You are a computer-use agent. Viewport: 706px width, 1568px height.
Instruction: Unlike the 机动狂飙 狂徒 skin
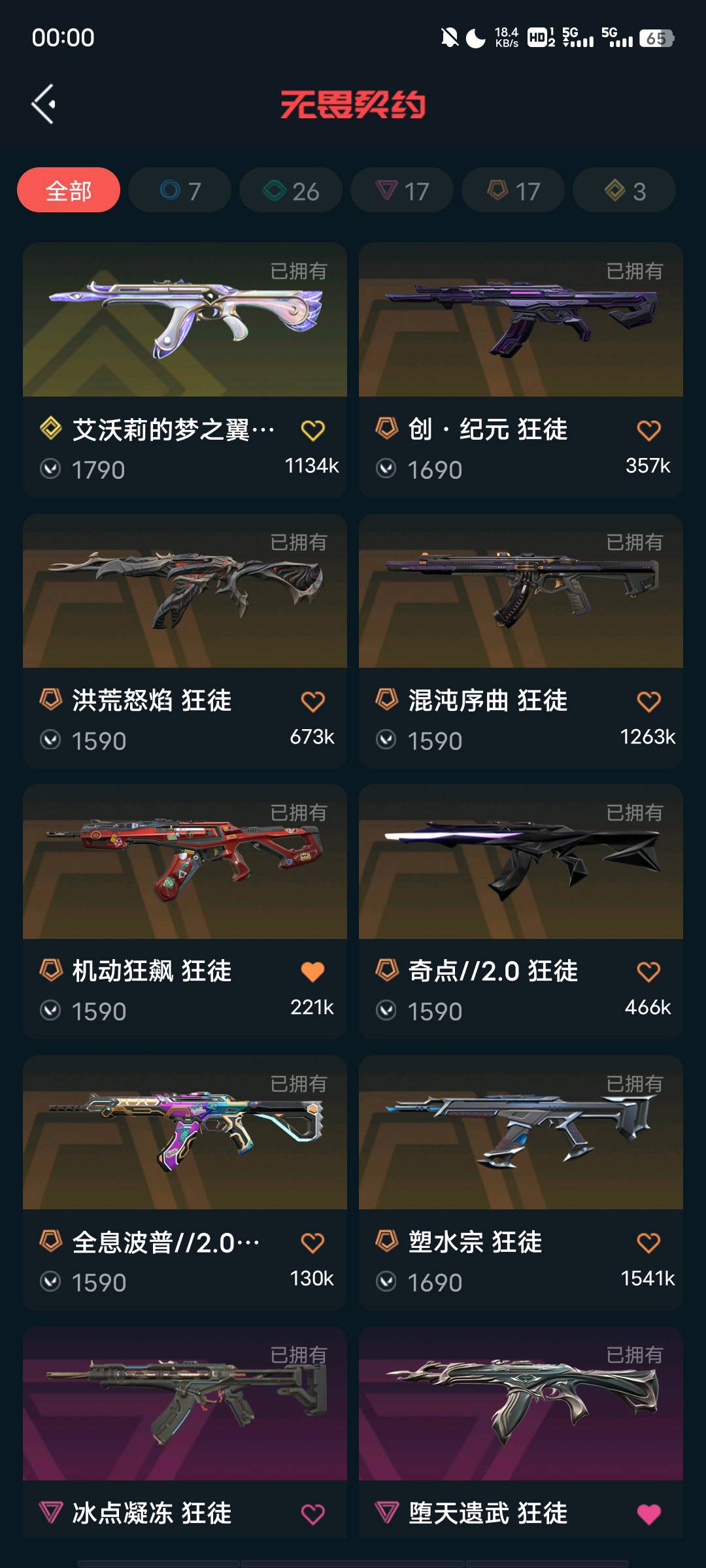(312, 972)
